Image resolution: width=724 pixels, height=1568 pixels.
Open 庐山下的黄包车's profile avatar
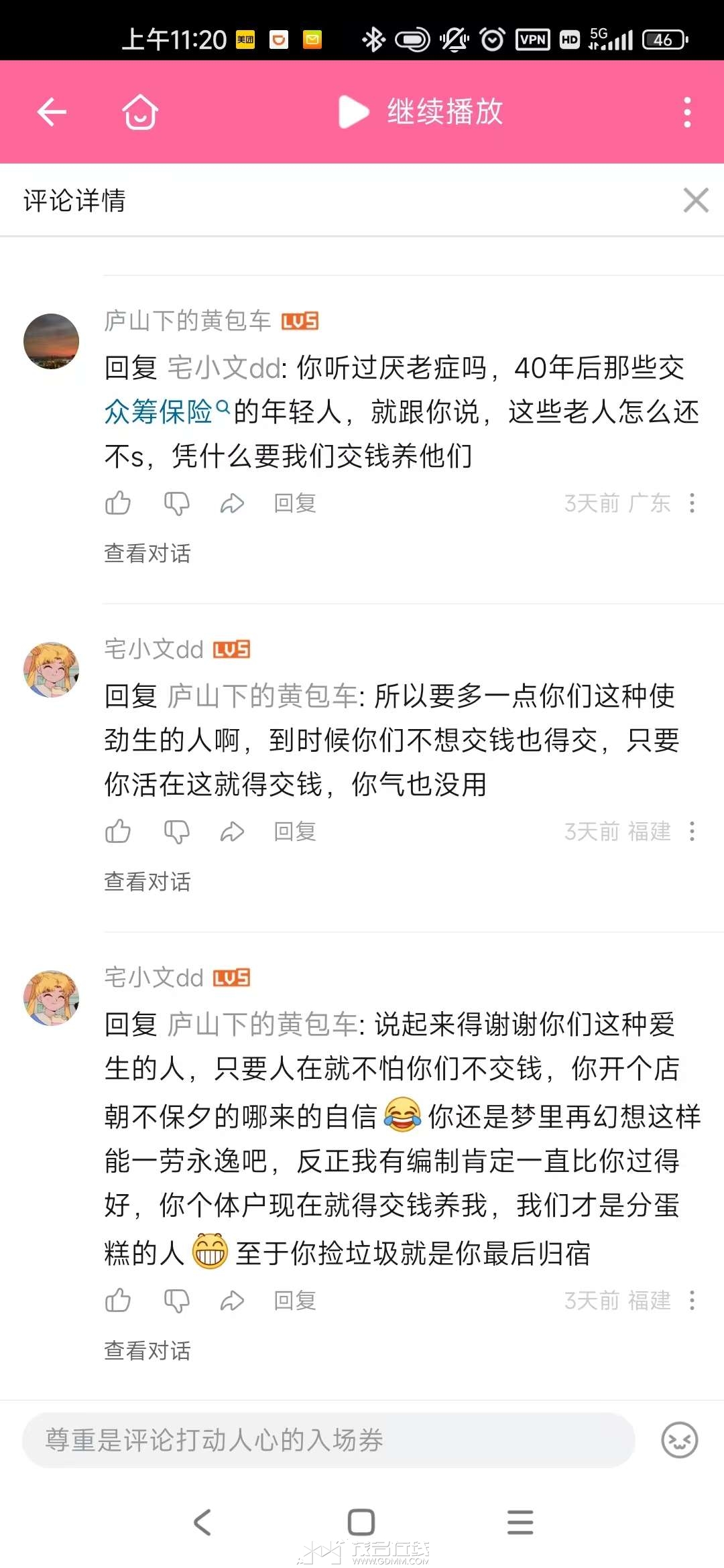(52, 341)
